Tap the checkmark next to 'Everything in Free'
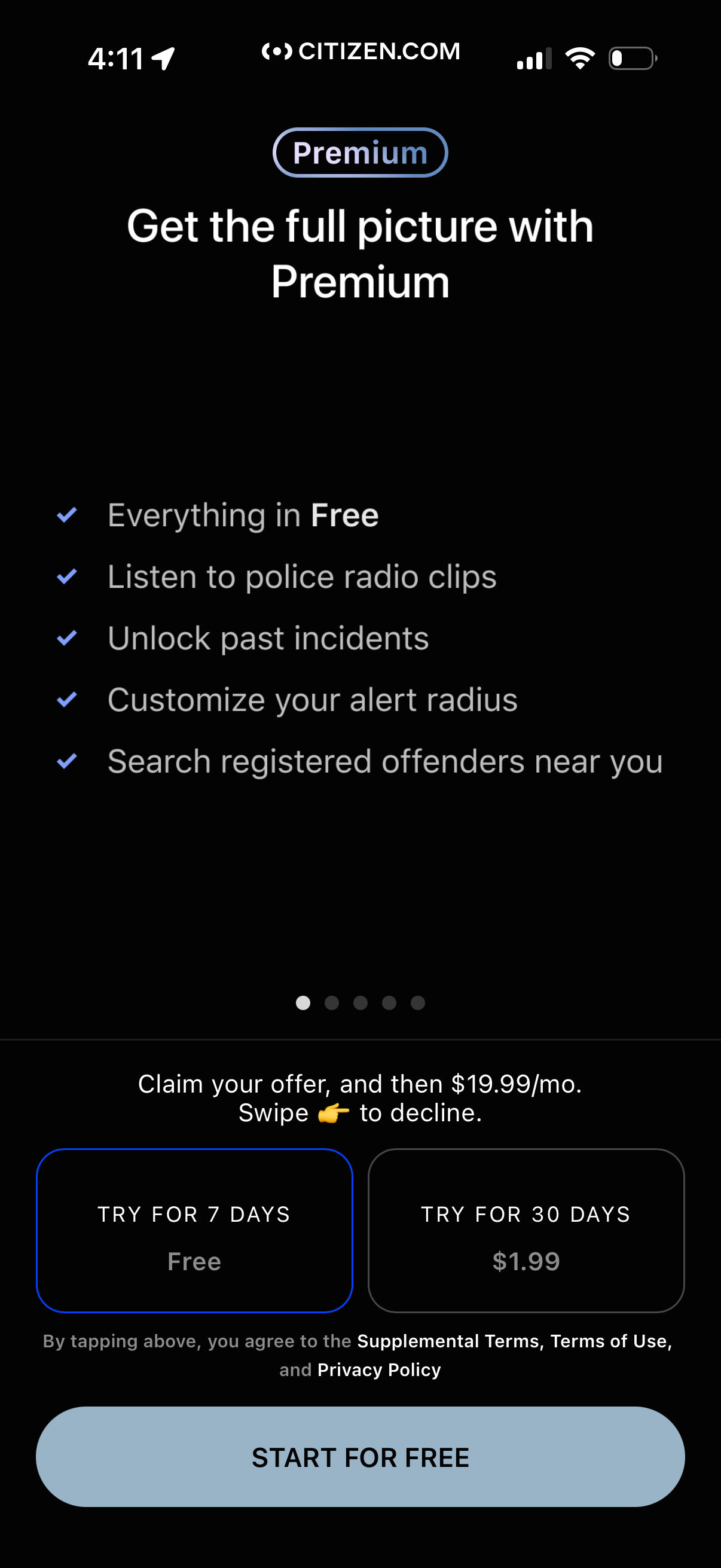This screenshot has height=1568, width=721. coord(67,515)
